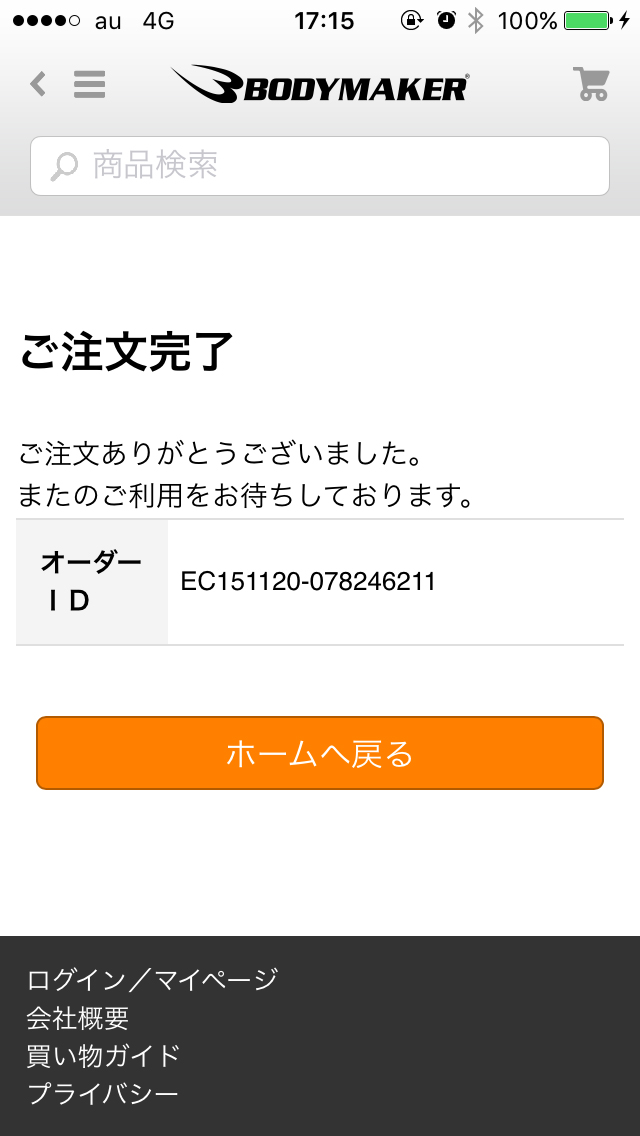Open the 会社概要 footer link
640x1136 pixels.
click(78, 1018)
